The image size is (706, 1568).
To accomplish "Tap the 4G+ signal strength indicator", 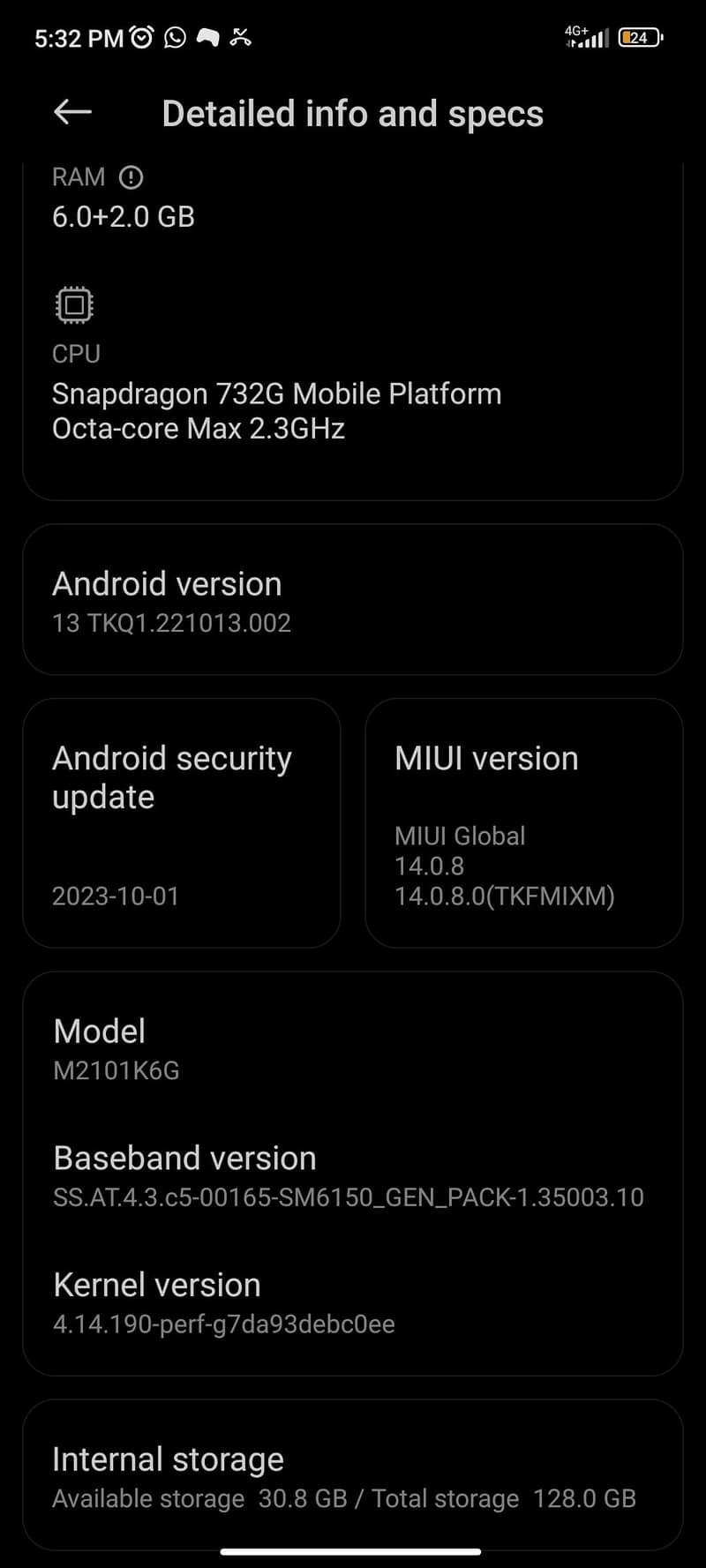I will click(x=588, y=37).
